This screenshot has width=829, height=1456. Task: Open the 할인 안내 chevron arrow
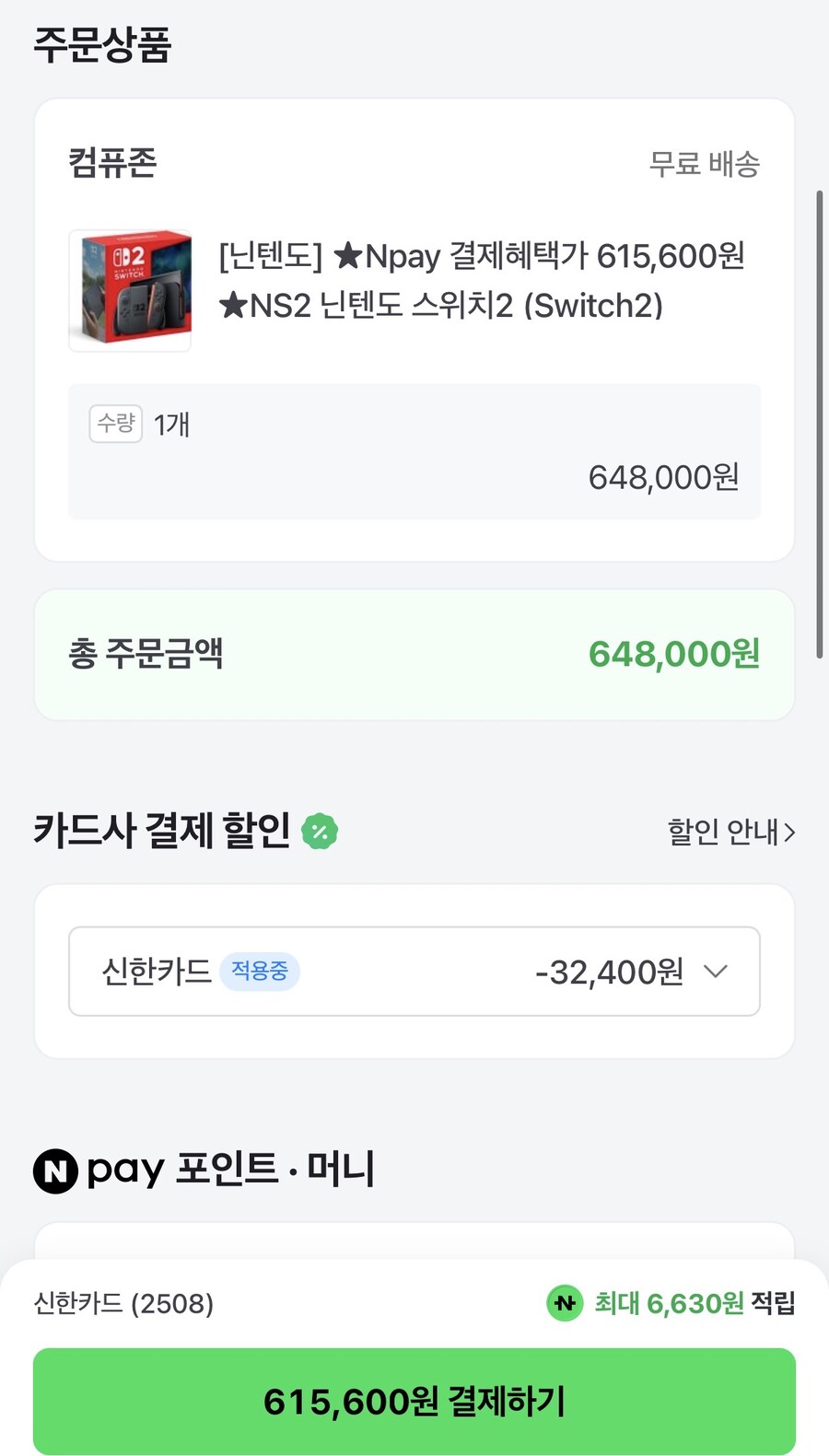[x=790, y=833]
